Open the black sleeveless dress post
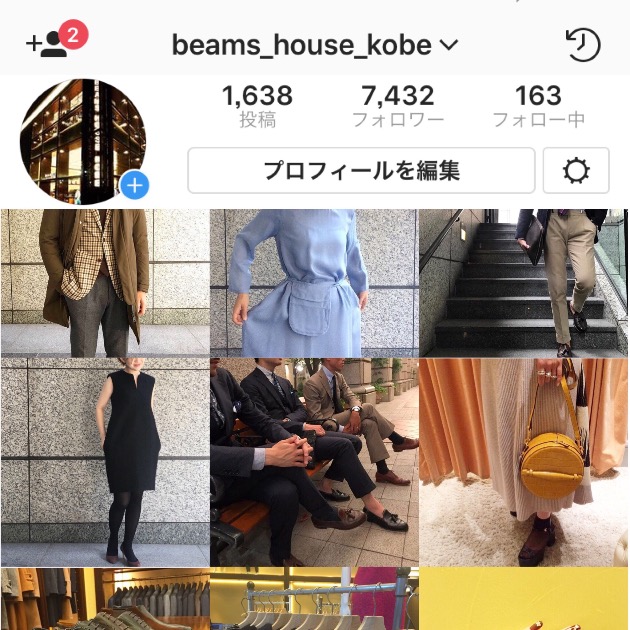The image size is (630, 630). pos(105,463)
